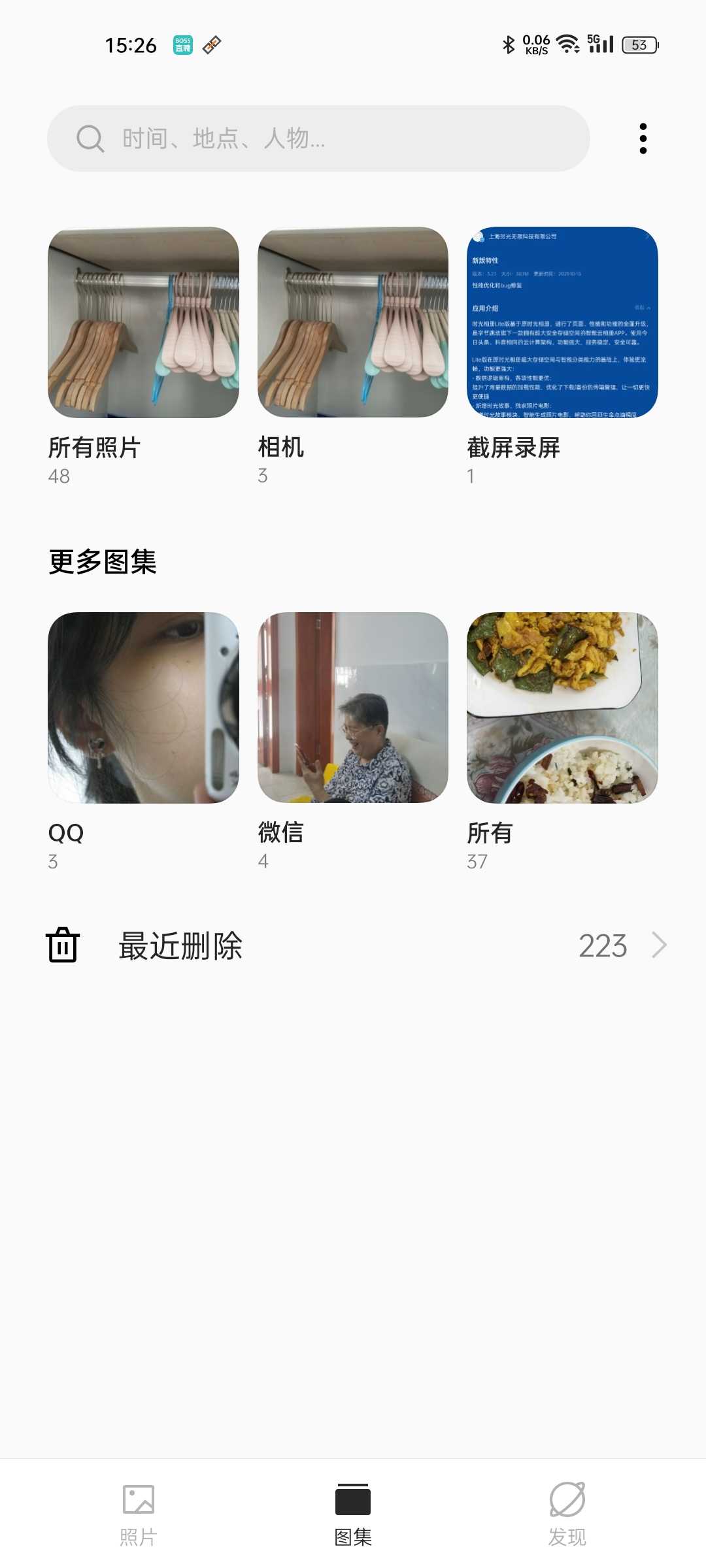The width and height of the screenshot is (706, 1568).
Task: Open the 所有照片 album
Action: tap(143, 322)
